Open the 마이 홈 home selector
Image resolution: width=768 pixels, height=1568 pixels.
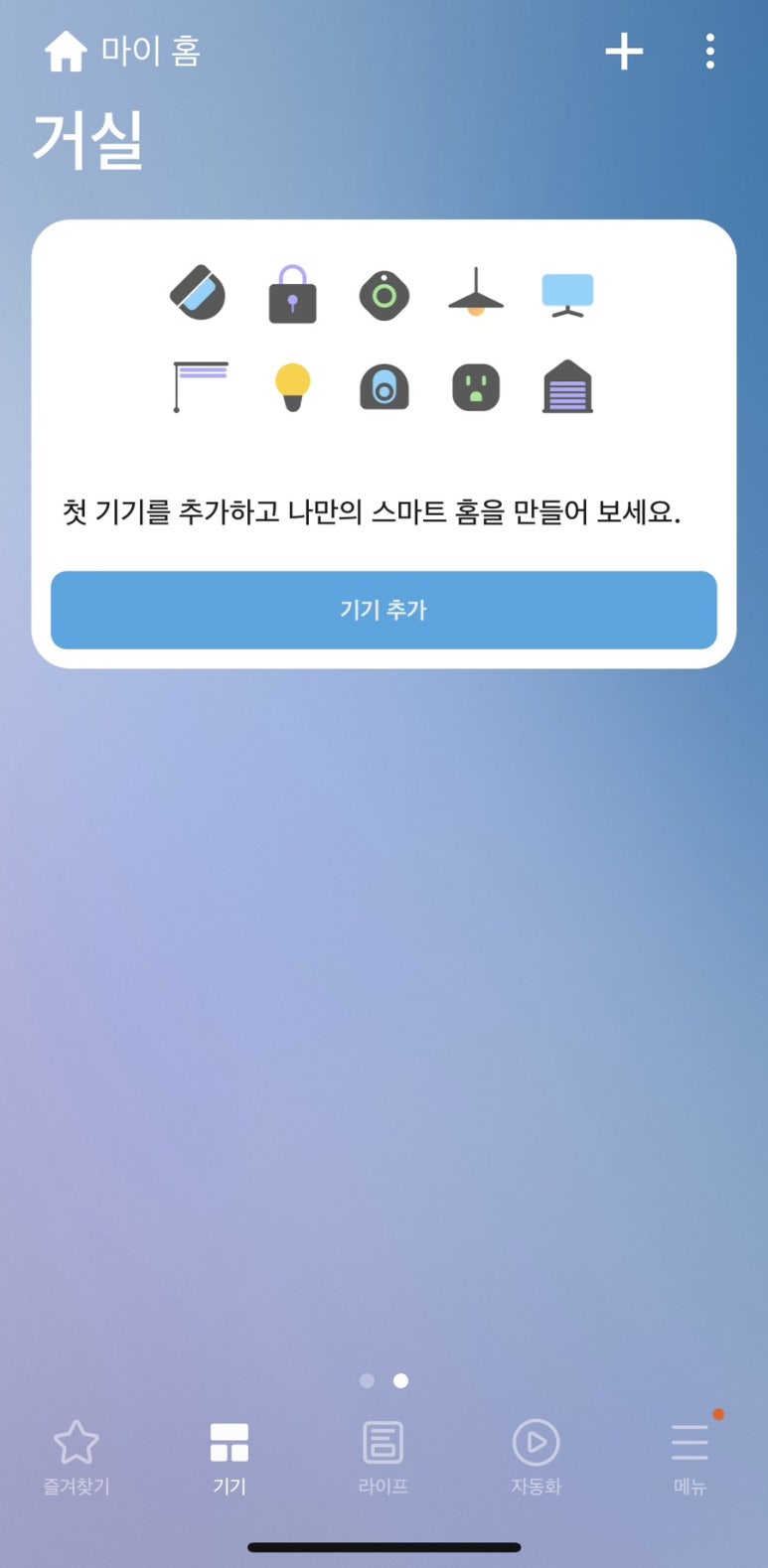[x=123, y=52]
